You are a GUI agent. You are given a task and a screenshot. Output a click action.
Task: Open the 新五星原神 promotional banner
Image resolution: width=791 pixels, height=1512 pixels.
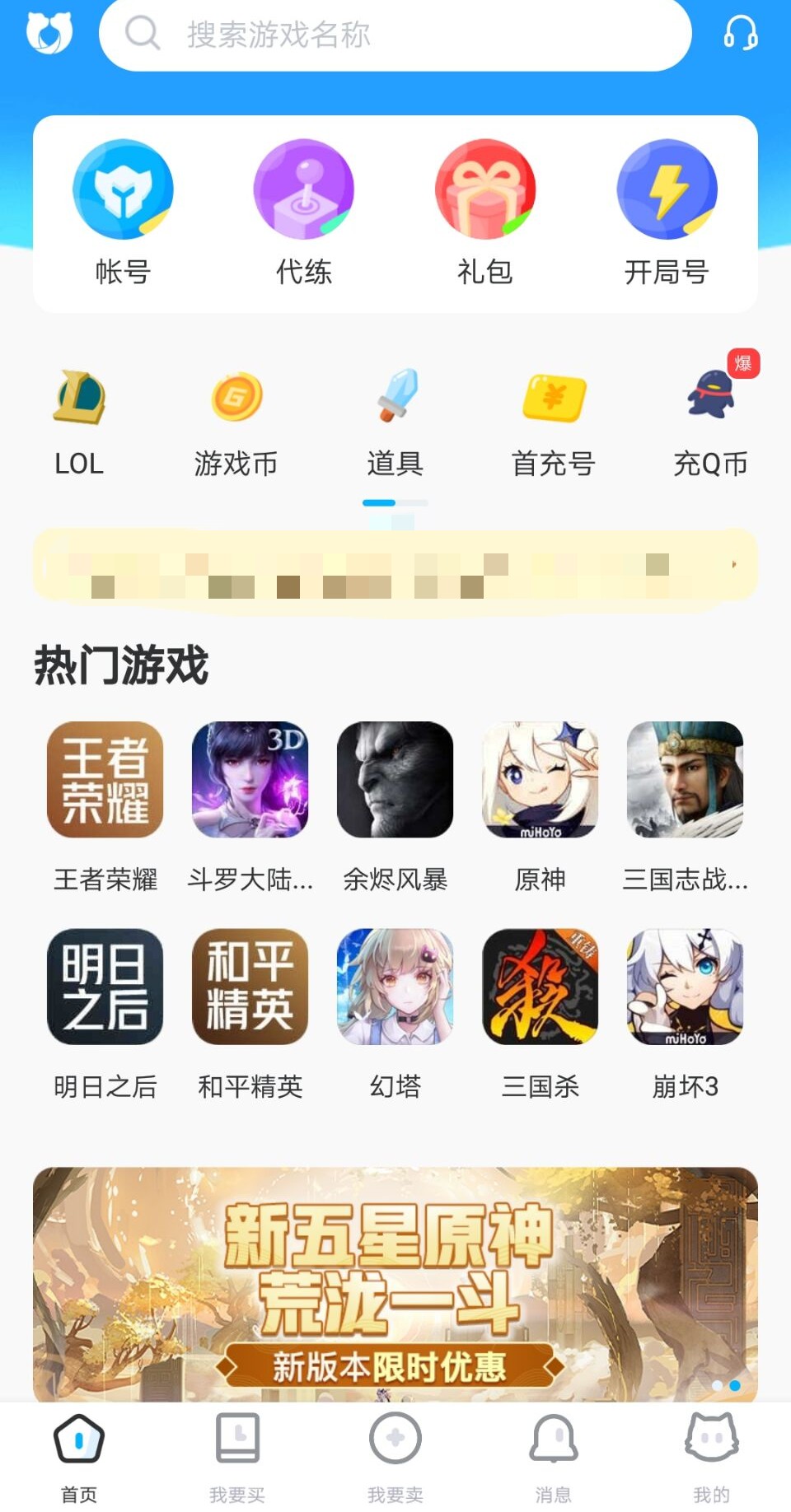[x=395, y=1283]
